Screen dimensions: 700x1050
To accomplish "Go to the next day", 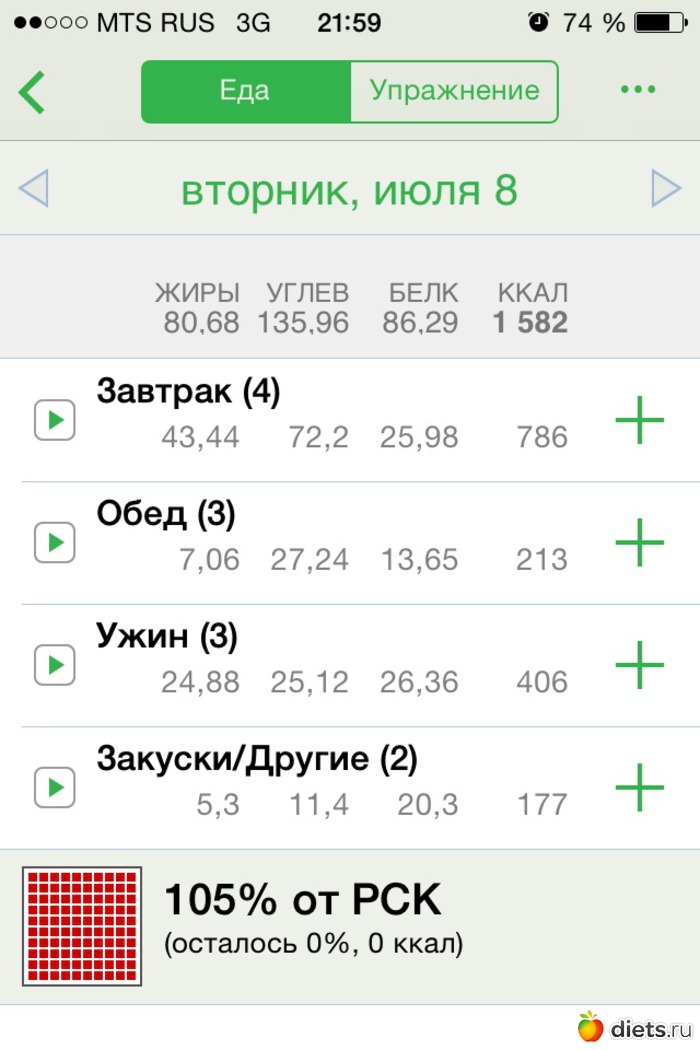I will pyautogui.click(x=666, y=188).
